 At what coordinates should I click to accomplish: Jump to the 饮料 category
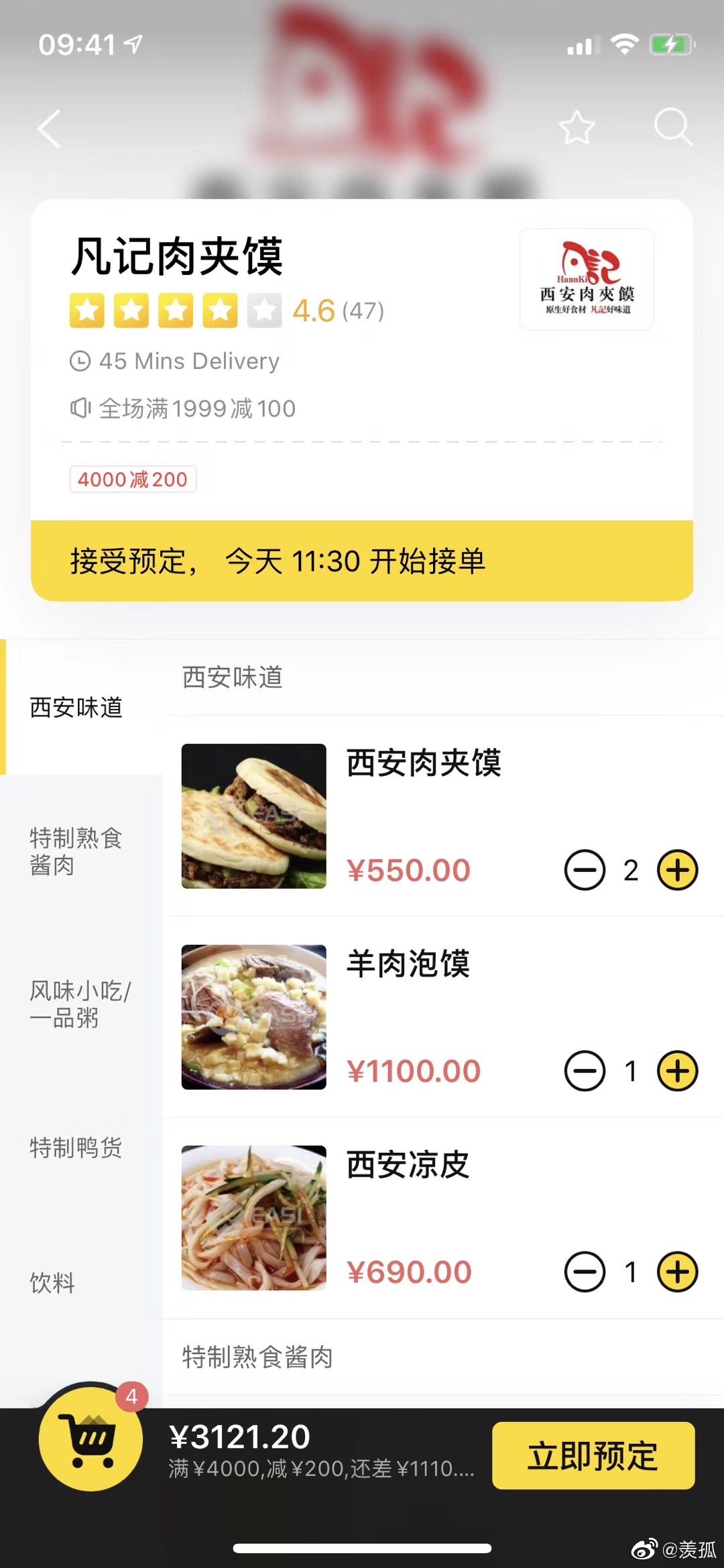pos(52,1282)
